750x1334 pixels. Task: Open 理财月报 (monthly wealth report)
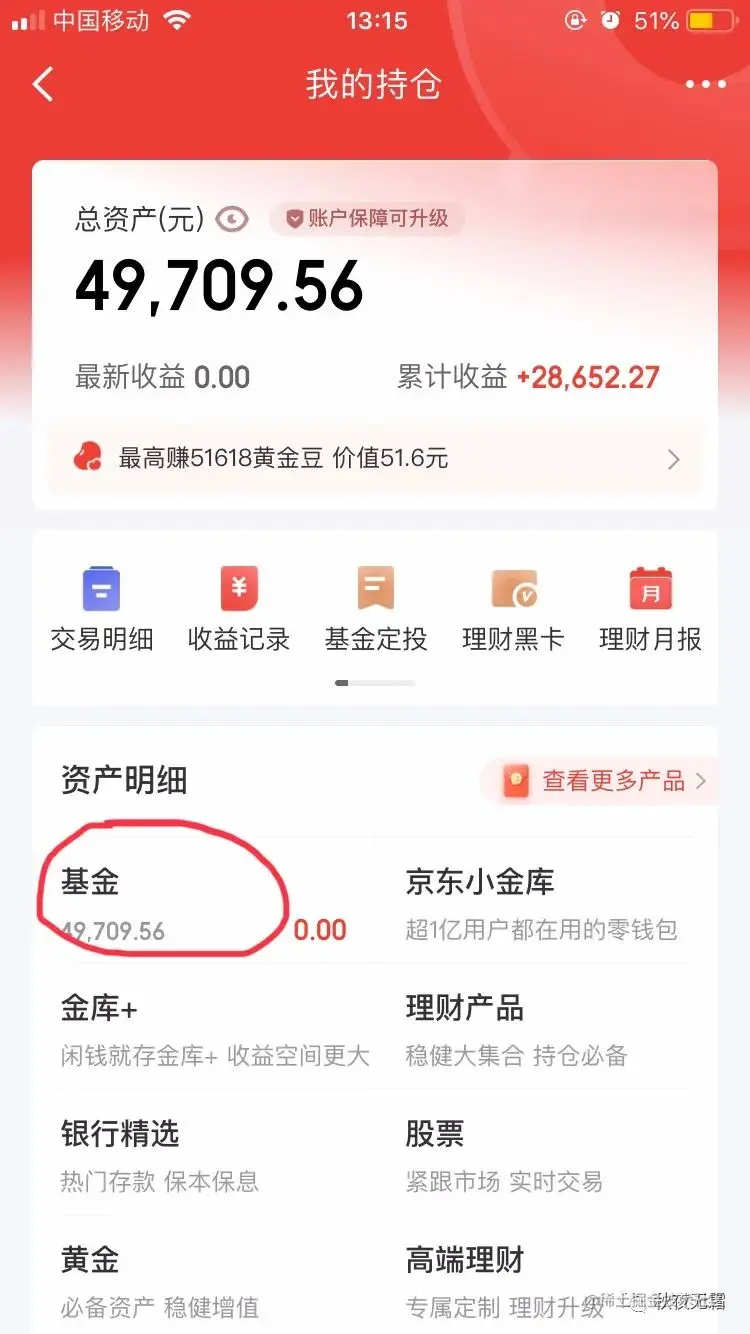pyautogui.click(x=650, y=605)
